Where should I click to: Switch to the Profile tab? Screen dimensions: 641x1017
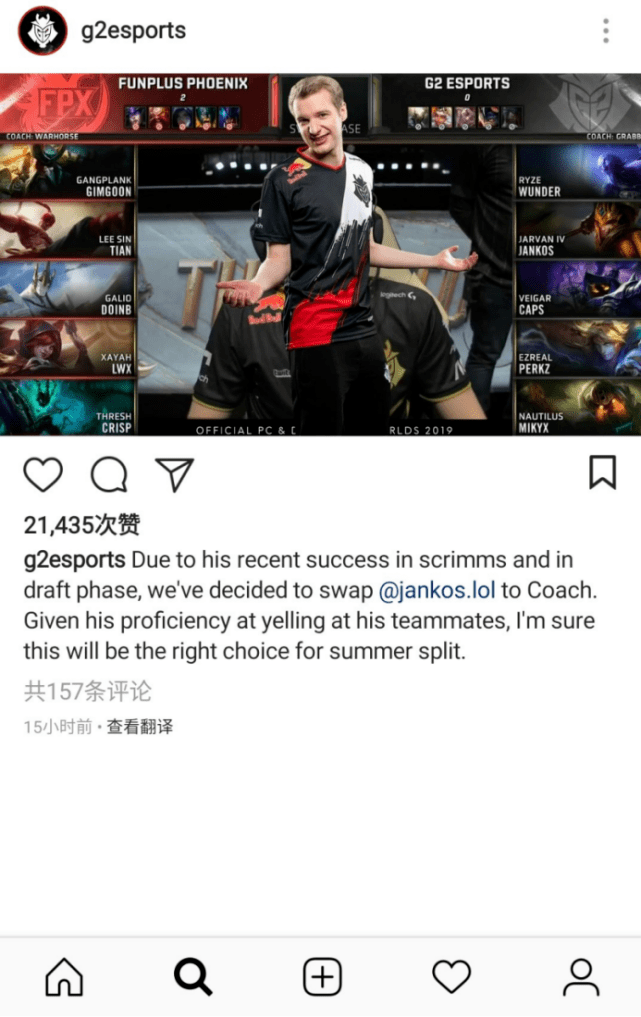click(580, 976)
